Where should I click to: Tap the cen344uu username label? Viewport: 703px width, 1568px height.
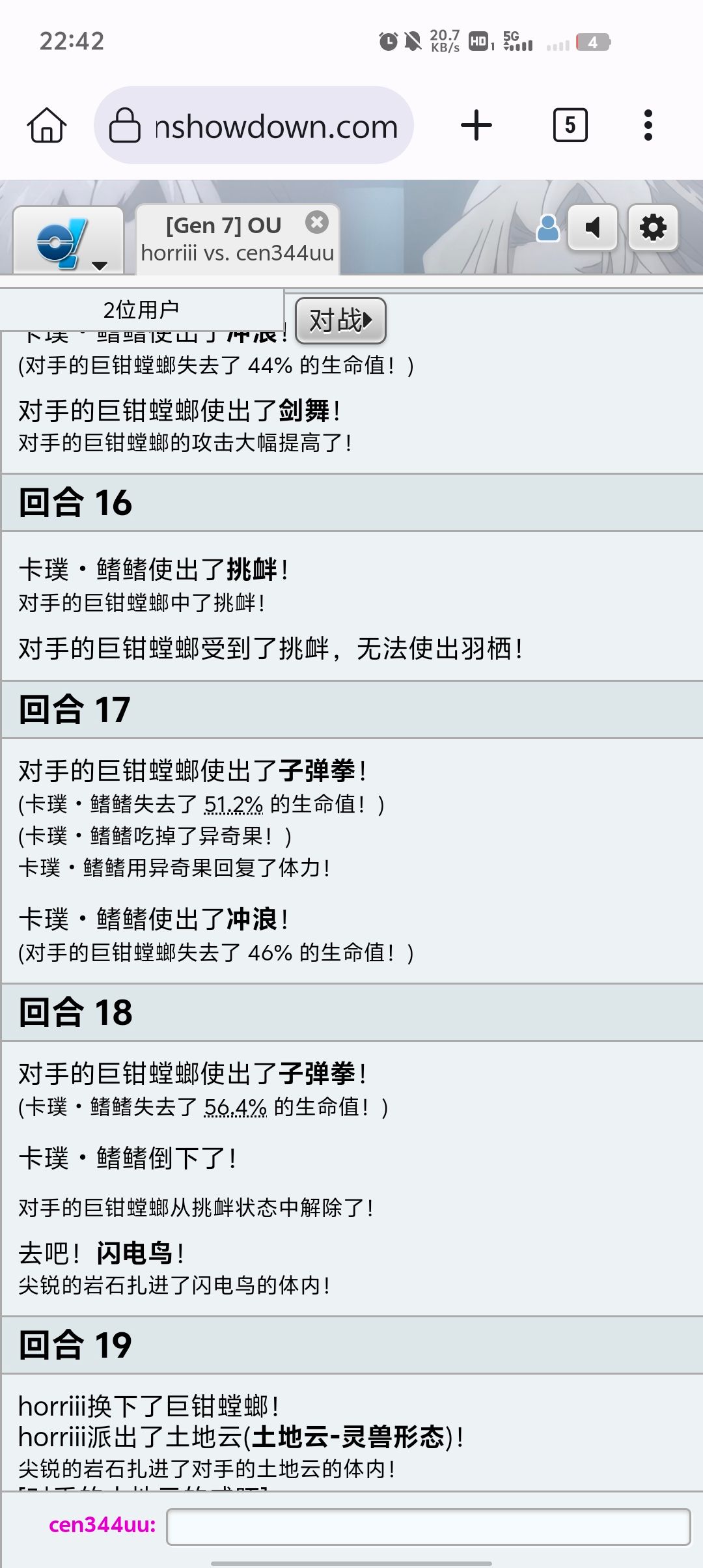[x=102, y=1525]
